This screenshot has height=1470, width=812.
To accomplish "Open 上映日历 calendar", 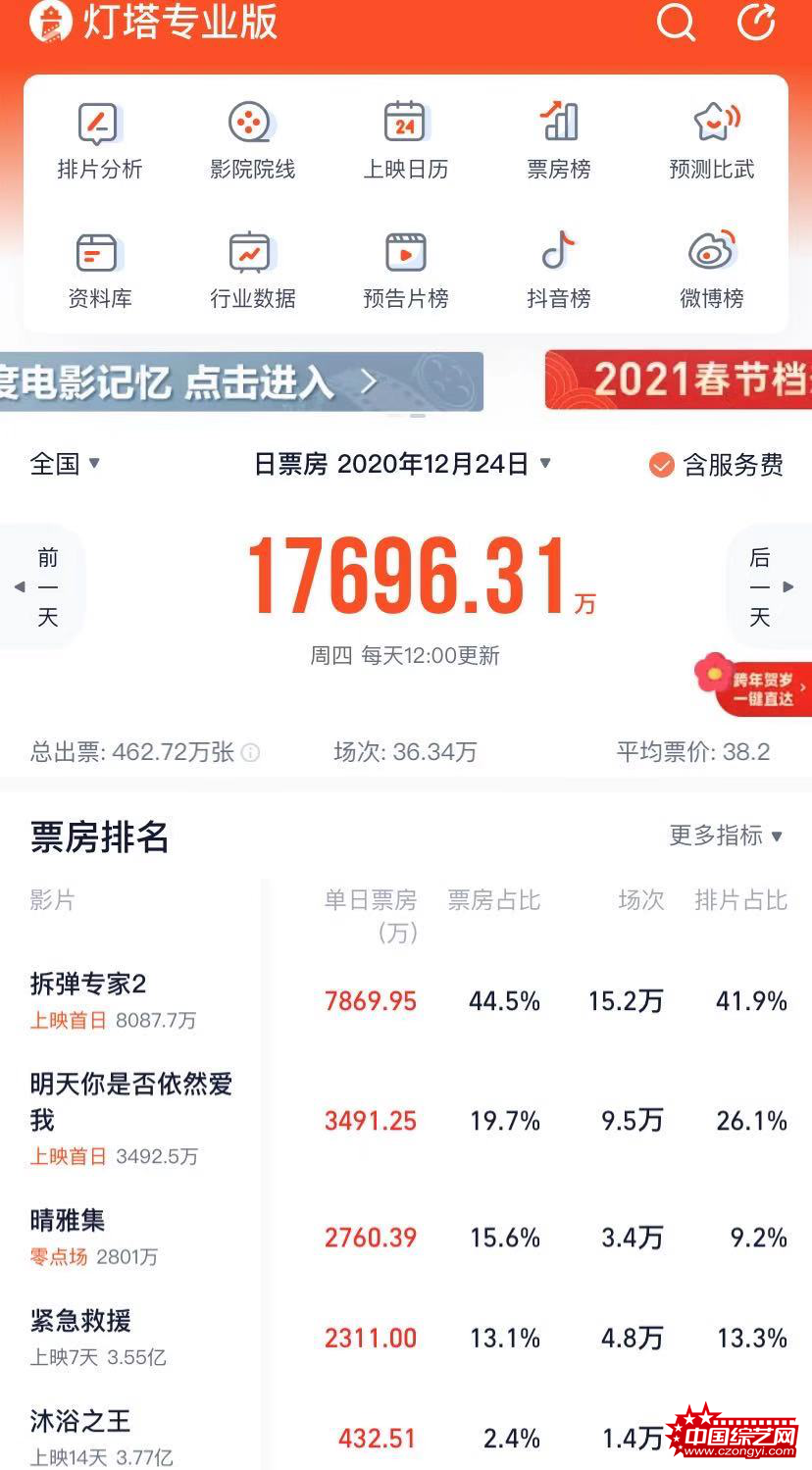I will click(x=405, y=141).
